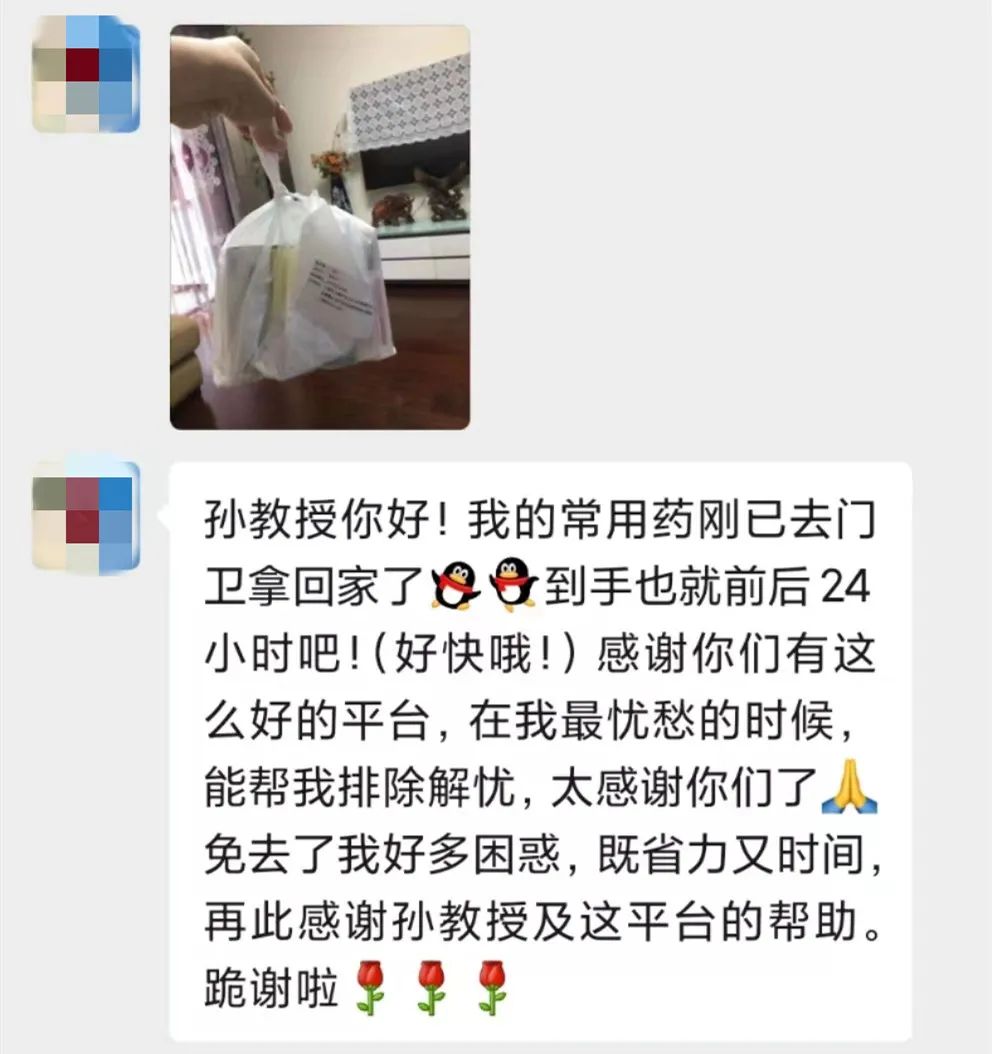Image resolution: width=992 pixels, height=1054 pixels.
Task: Open sender's avatar beside the photo message
Action: point(86,74)
